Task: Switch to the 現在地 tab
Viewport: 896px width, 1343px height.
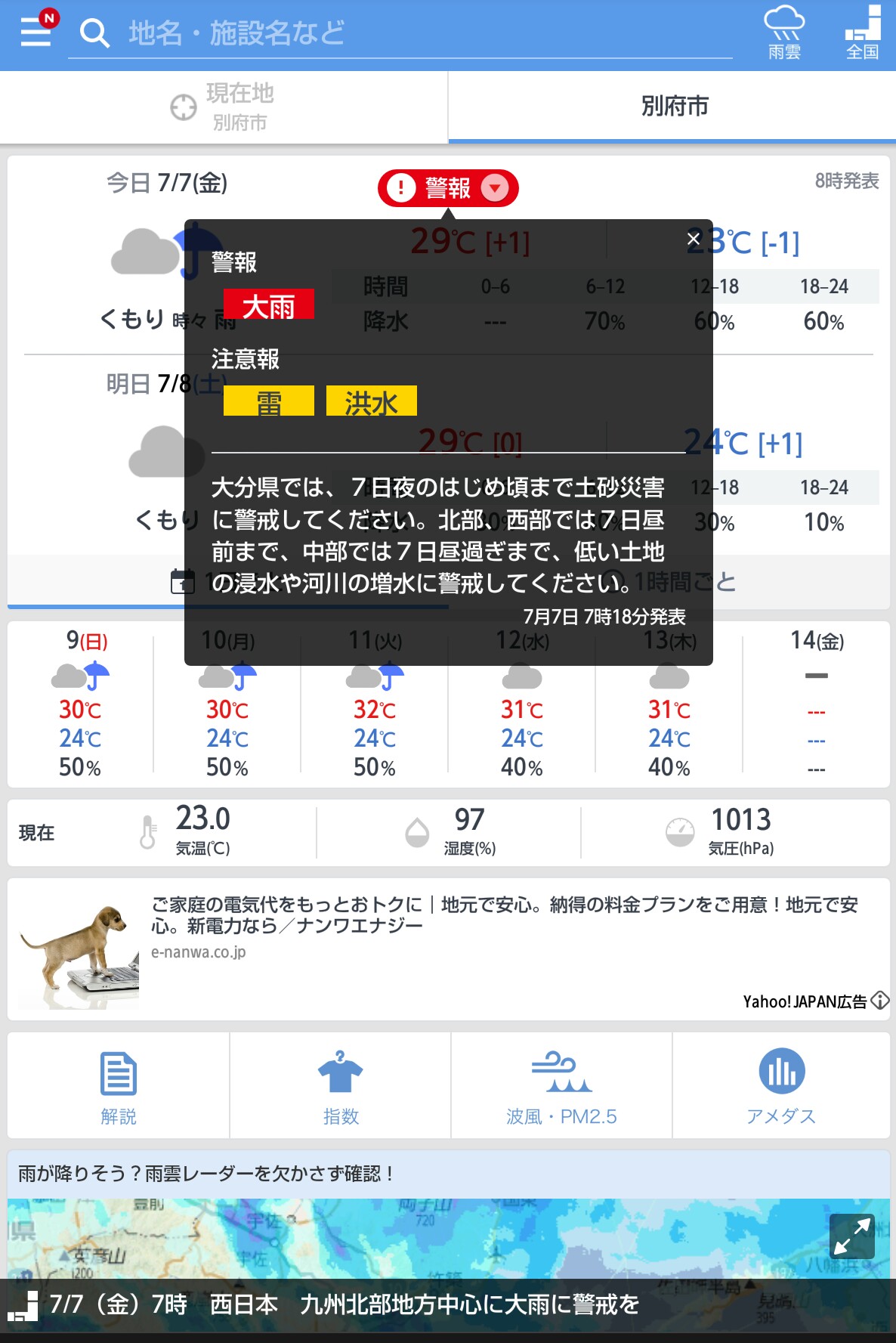Action: pyautogui.click(x=224, y=107)
